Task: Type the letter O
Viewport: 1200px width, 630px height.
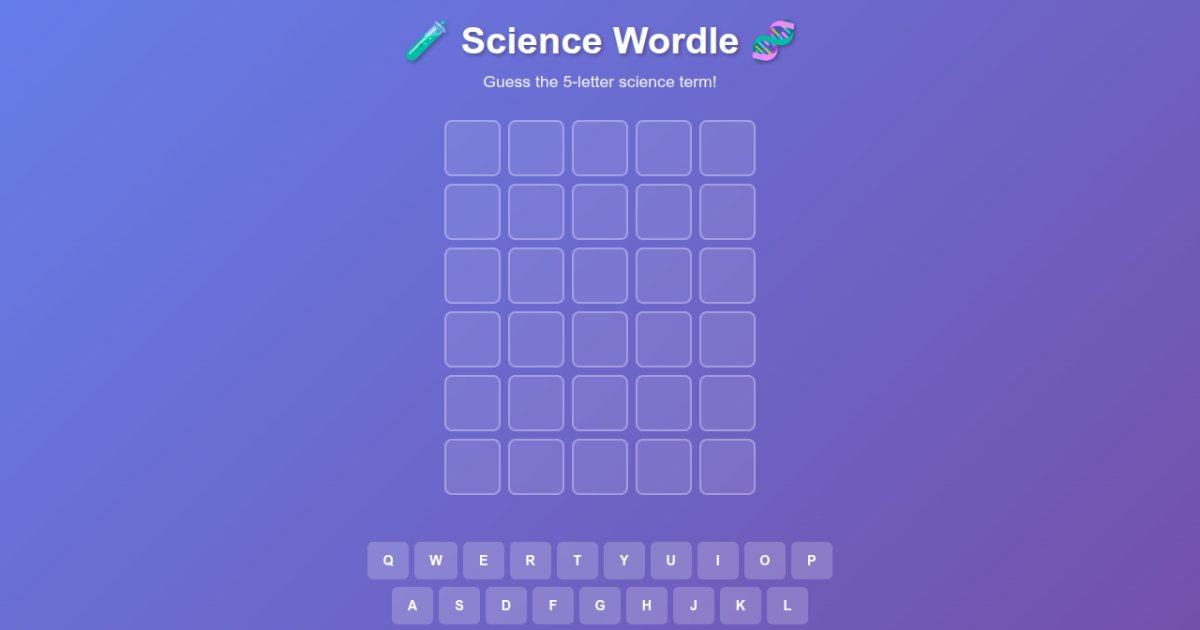Action: (x=765, y=561)
